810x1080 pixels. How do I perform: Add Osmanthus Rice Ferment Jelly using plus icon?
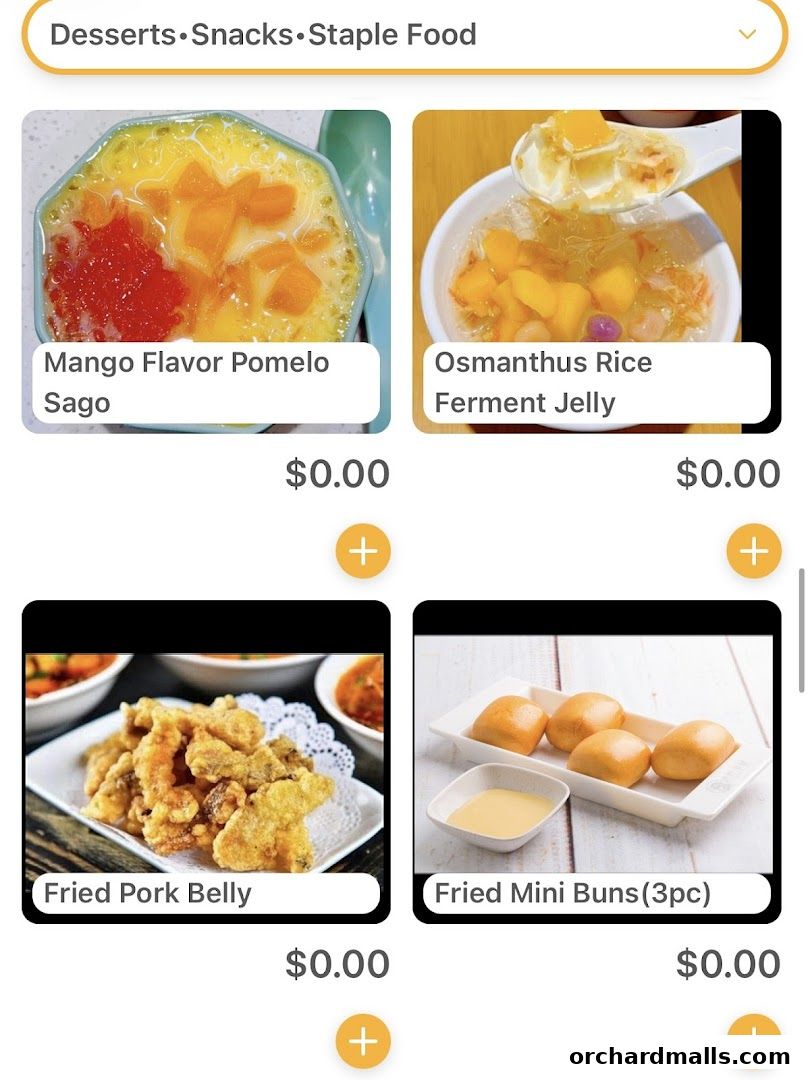tap(753, 550)
